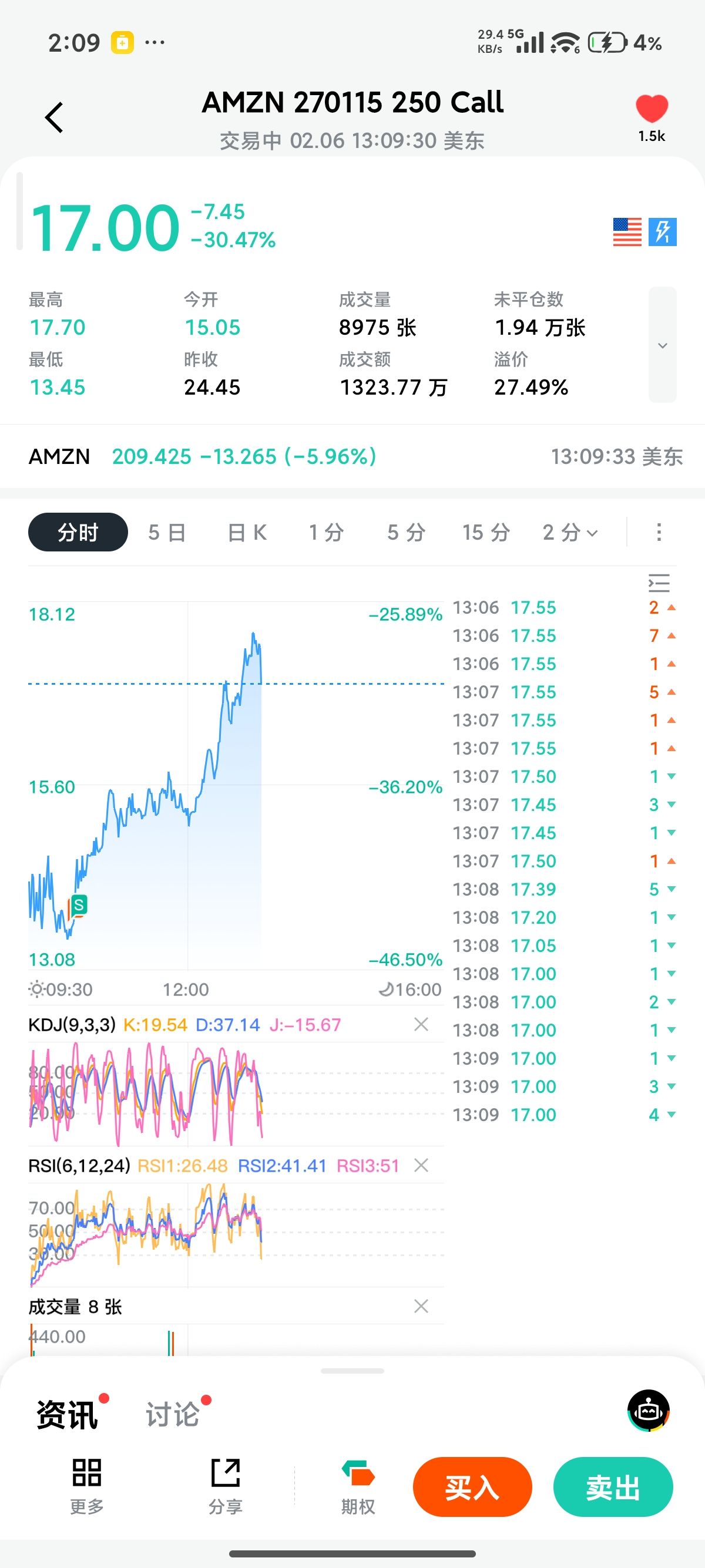Tap the 买入 buy button
Viewport: 705px width, 1568px height.
click(x=472, y=1487)
